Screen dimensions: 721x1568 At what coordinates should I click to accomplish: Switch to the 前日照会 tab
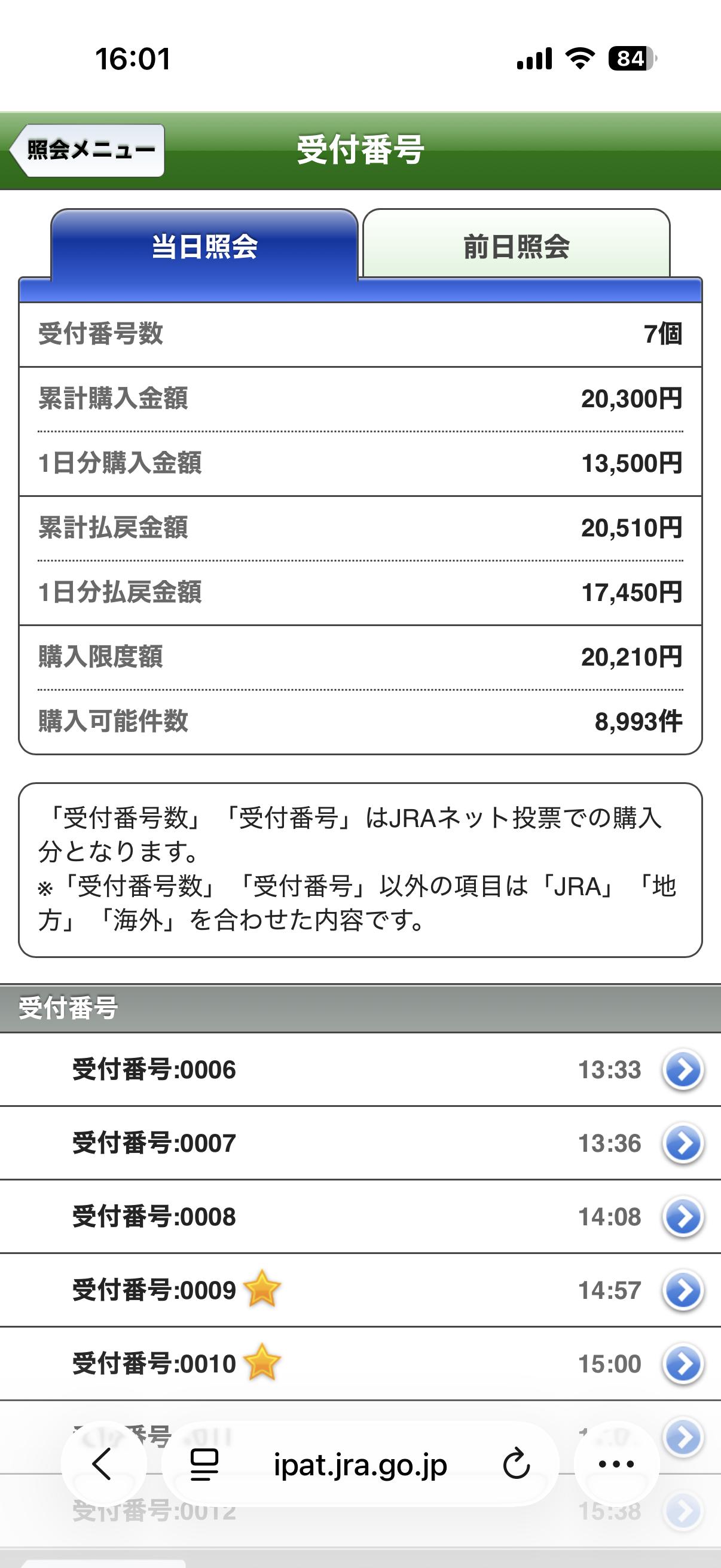[x=516, y=246]
